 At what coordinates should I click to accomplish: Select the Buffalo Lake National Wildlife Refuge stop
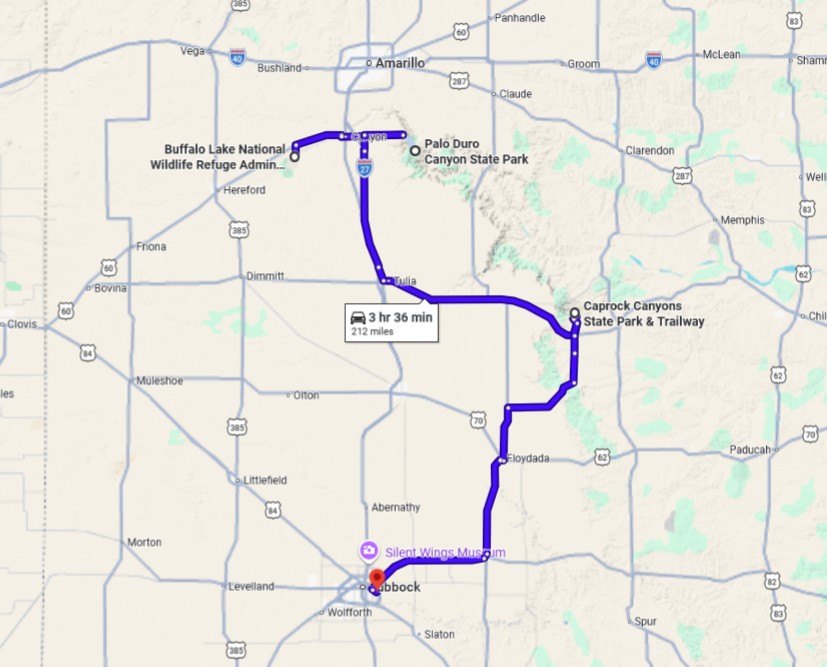point(294,157)
